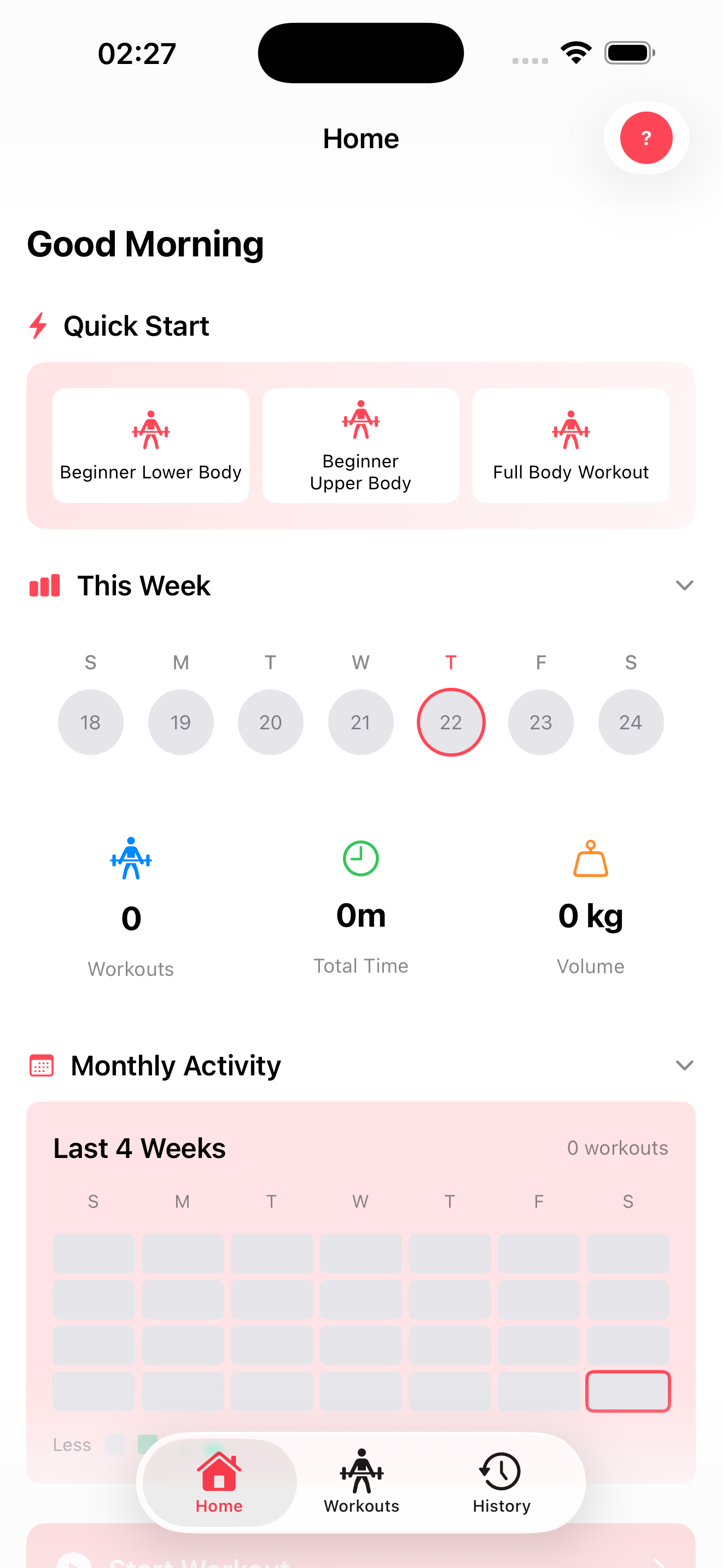Select today's date circled 22
Viewport: 722px width, 1568px height.
(x=451, y=722)
